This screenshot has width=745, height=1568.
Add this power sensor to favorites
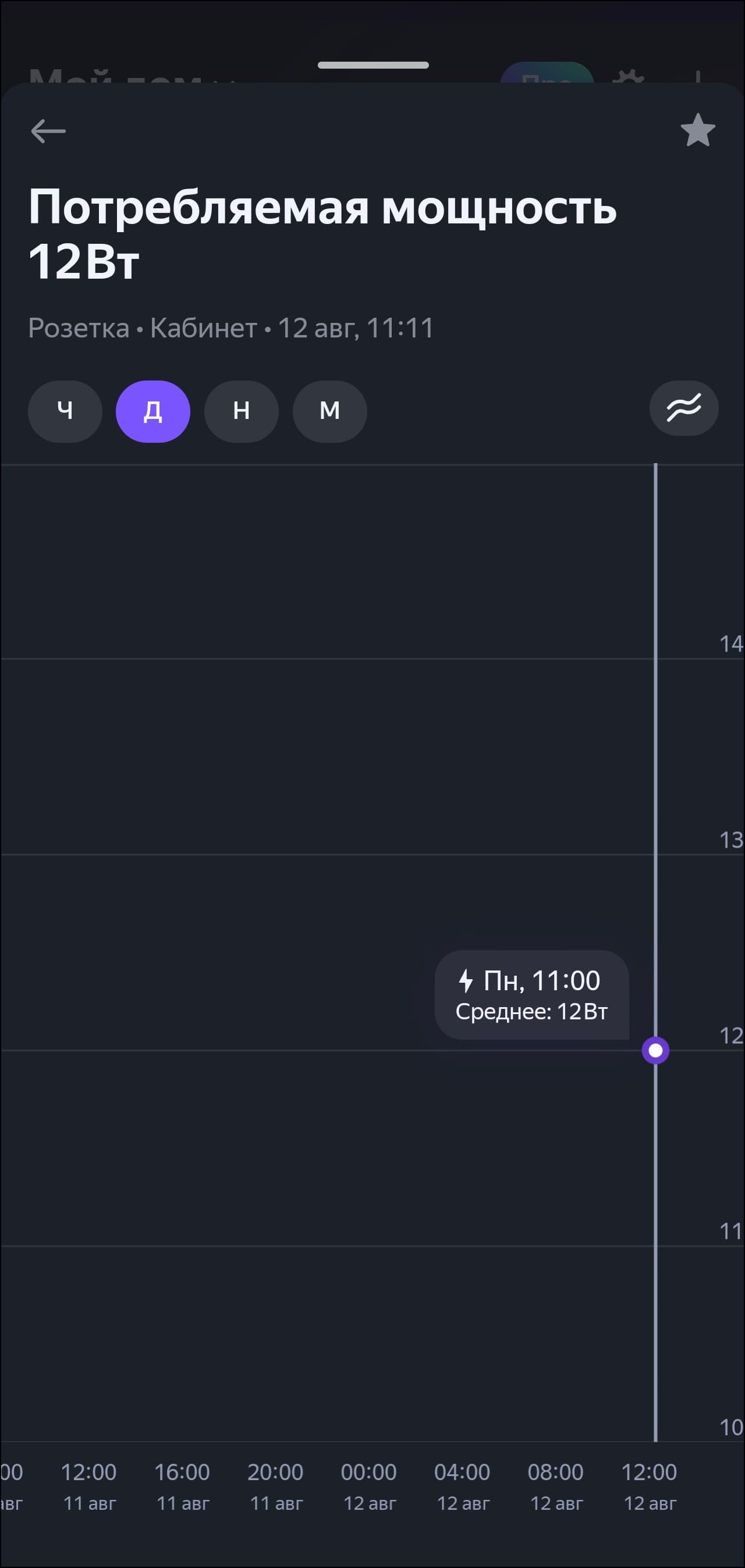point(697,130)
